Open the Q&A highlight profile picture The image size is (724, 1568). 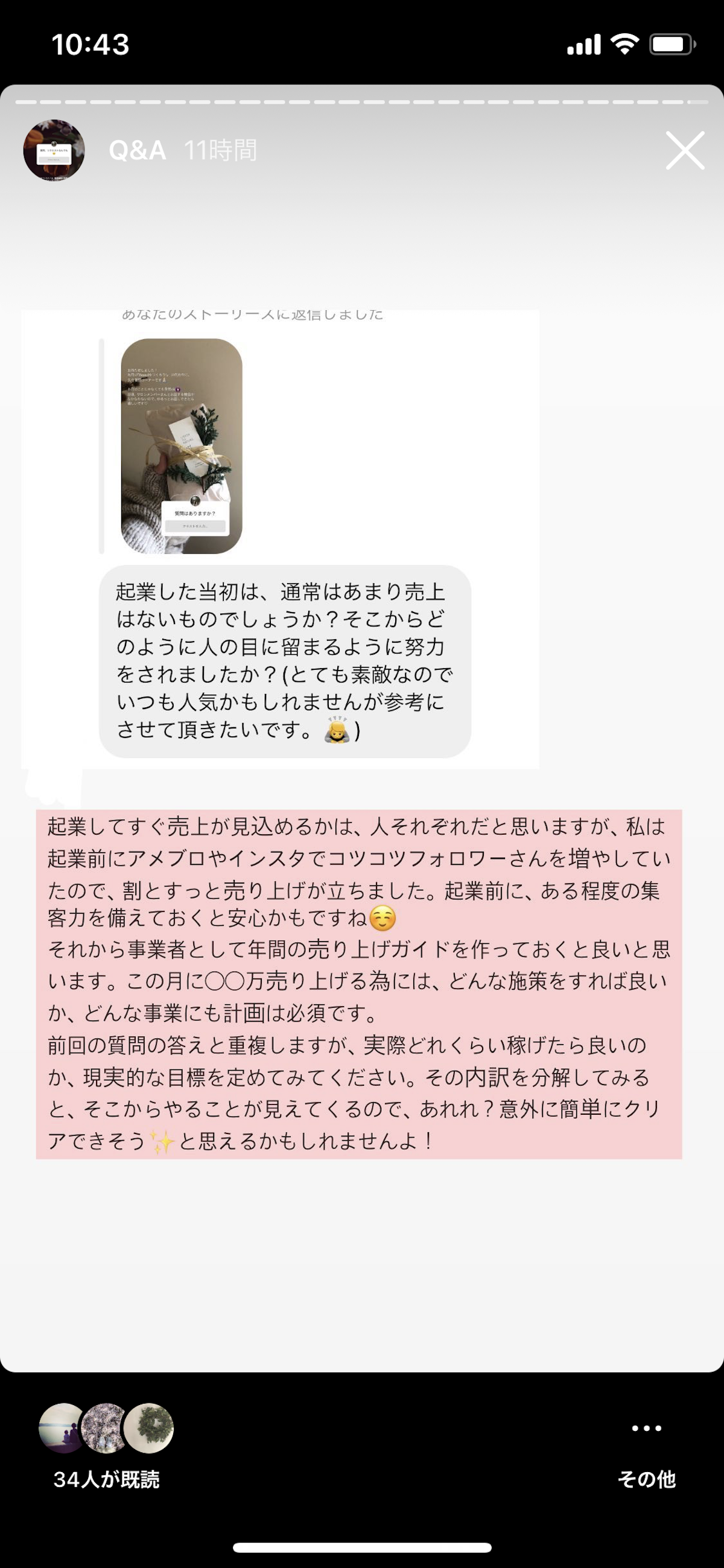[54, 150]
